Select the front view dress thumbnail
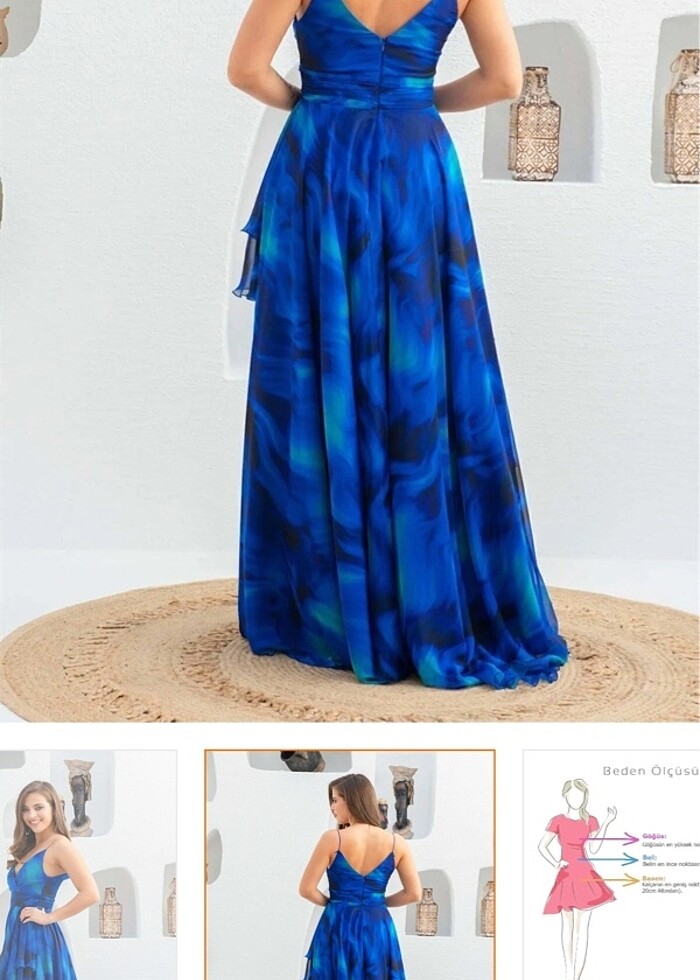700x980 pixels. pyautogui.click(x=88, y=865)
